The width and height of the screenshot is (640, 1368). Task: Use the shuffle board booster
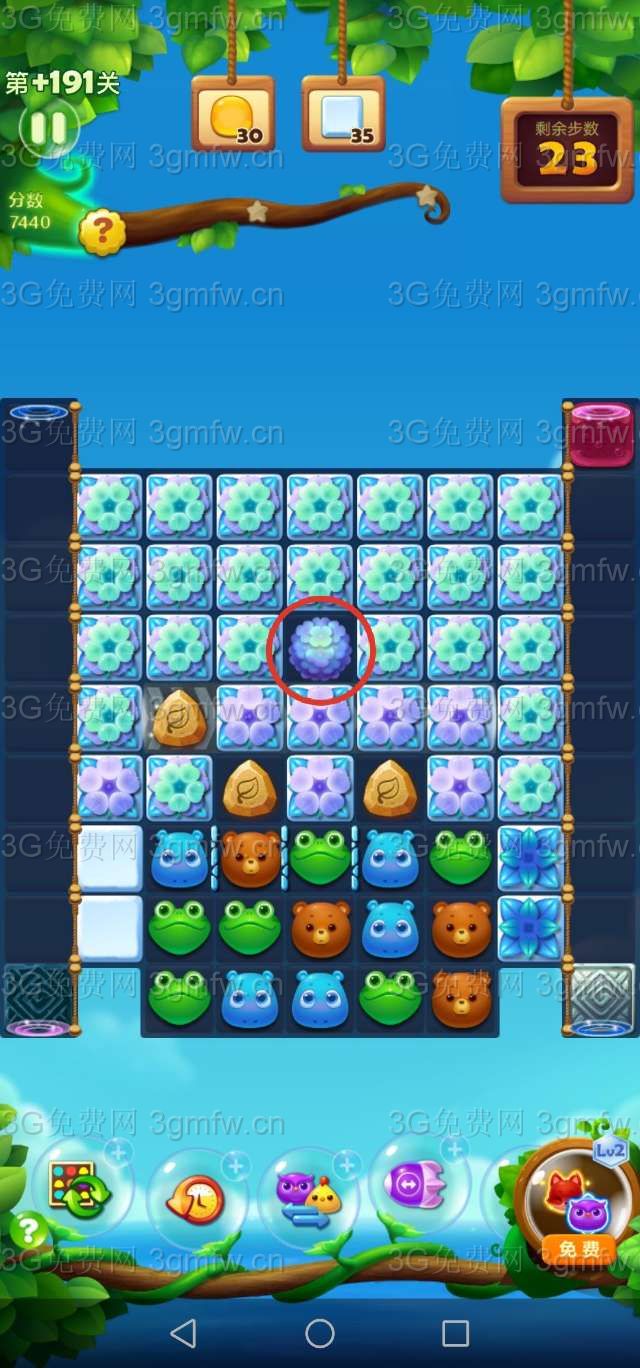pyautogui.click(x=81, y=1187)
